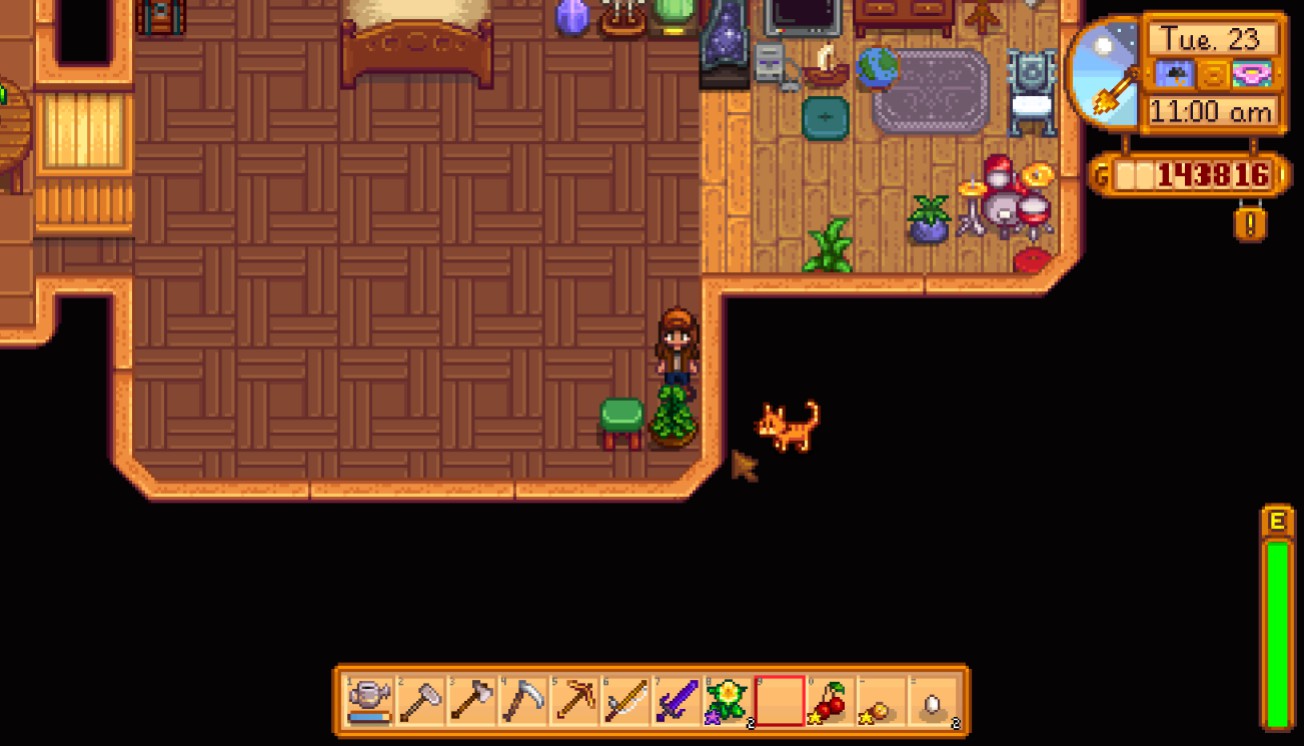1304x746 pixels.
Task: Select the cherries in the toolbar
Action: 831,700
